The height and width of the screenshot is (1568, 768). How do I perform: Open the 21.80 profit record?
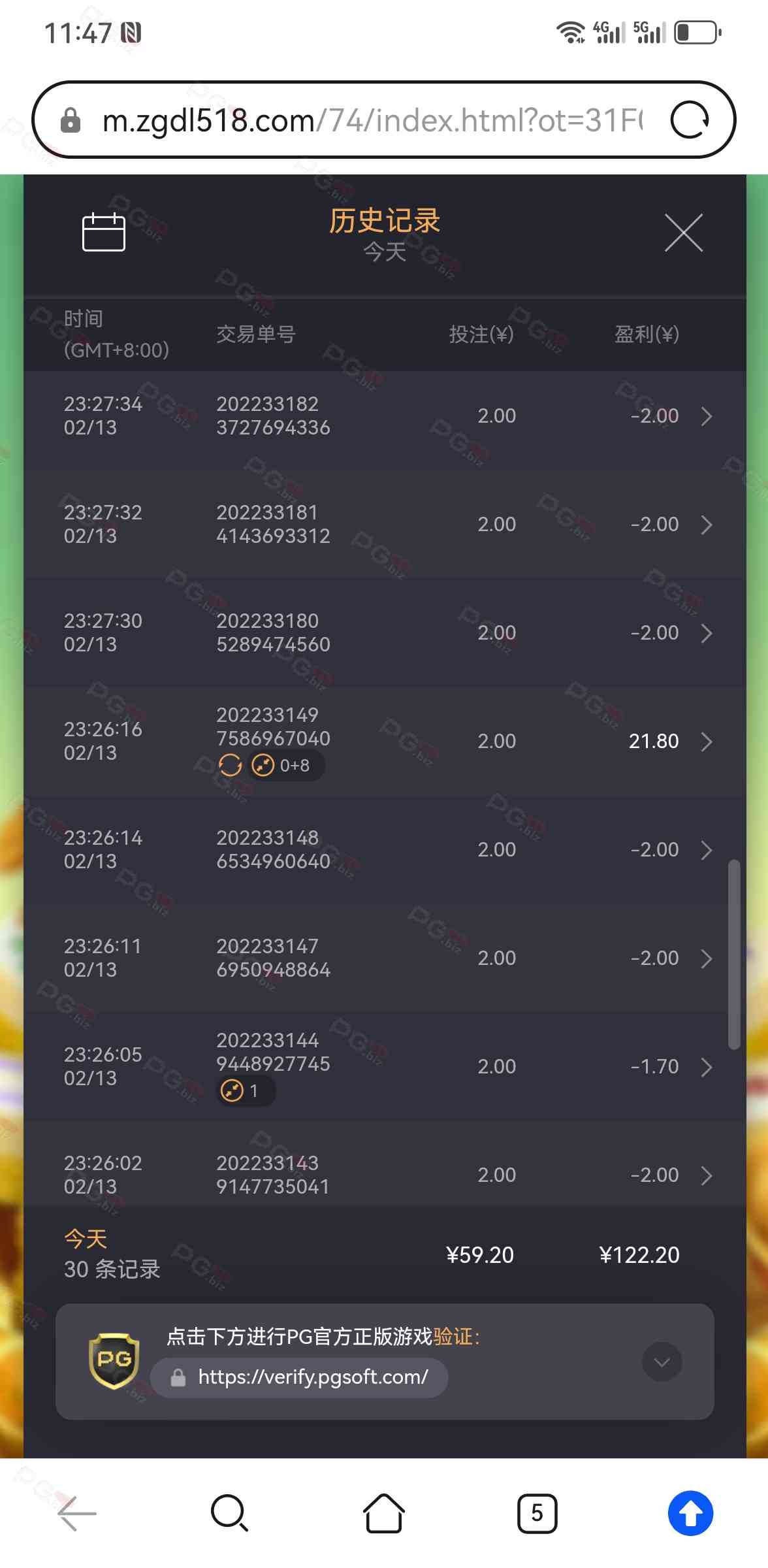706,742
